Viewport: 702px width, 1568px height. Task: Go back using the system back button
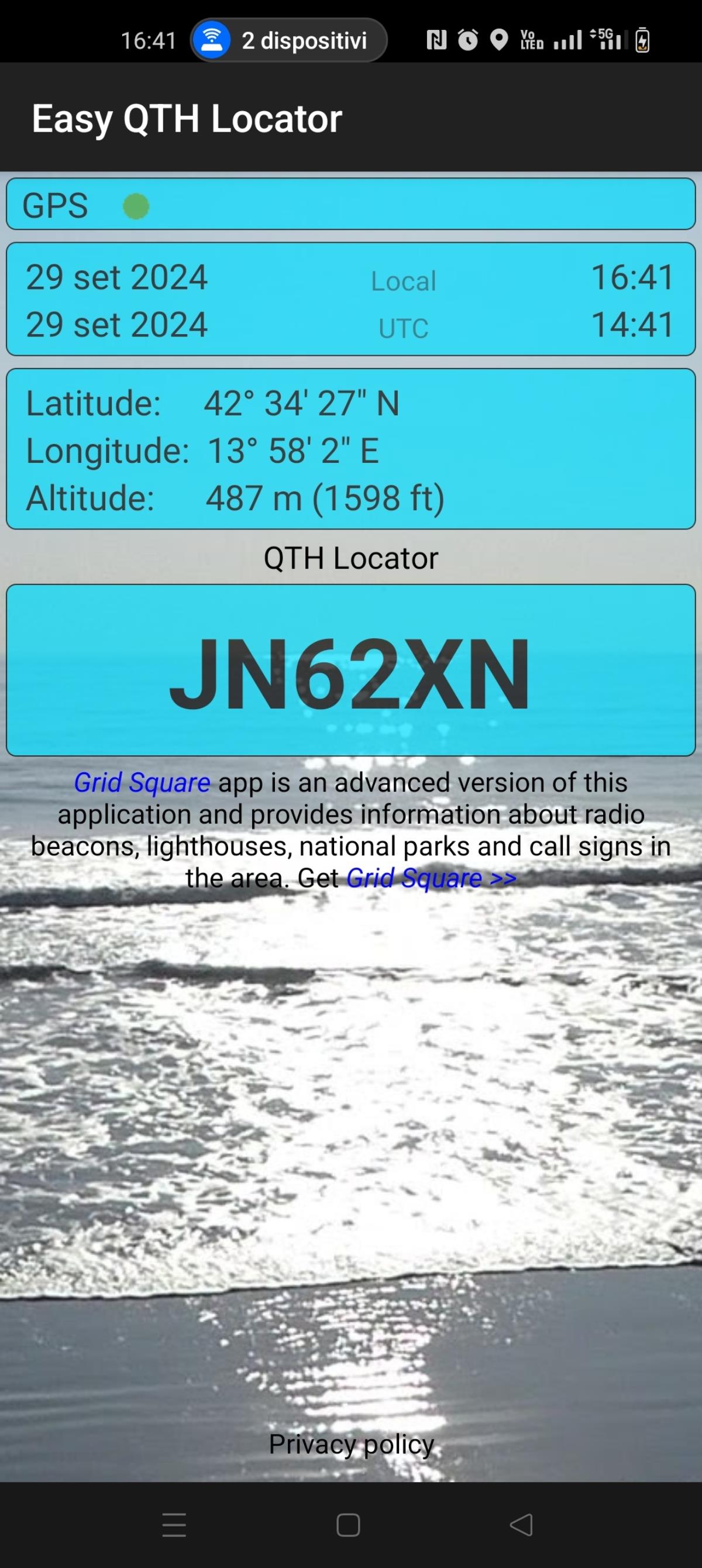[x=521, y=1525]
